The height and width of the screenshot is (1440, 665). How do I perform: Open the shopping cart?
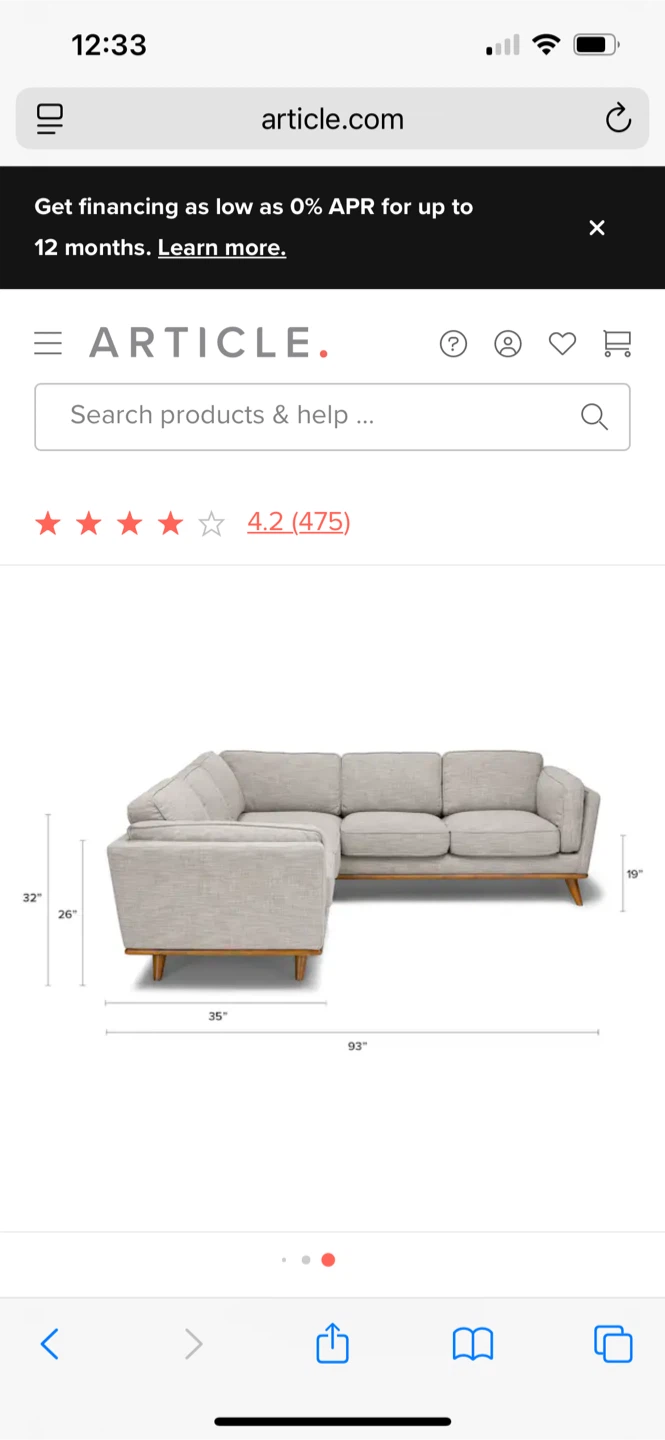tap(618, 344)
